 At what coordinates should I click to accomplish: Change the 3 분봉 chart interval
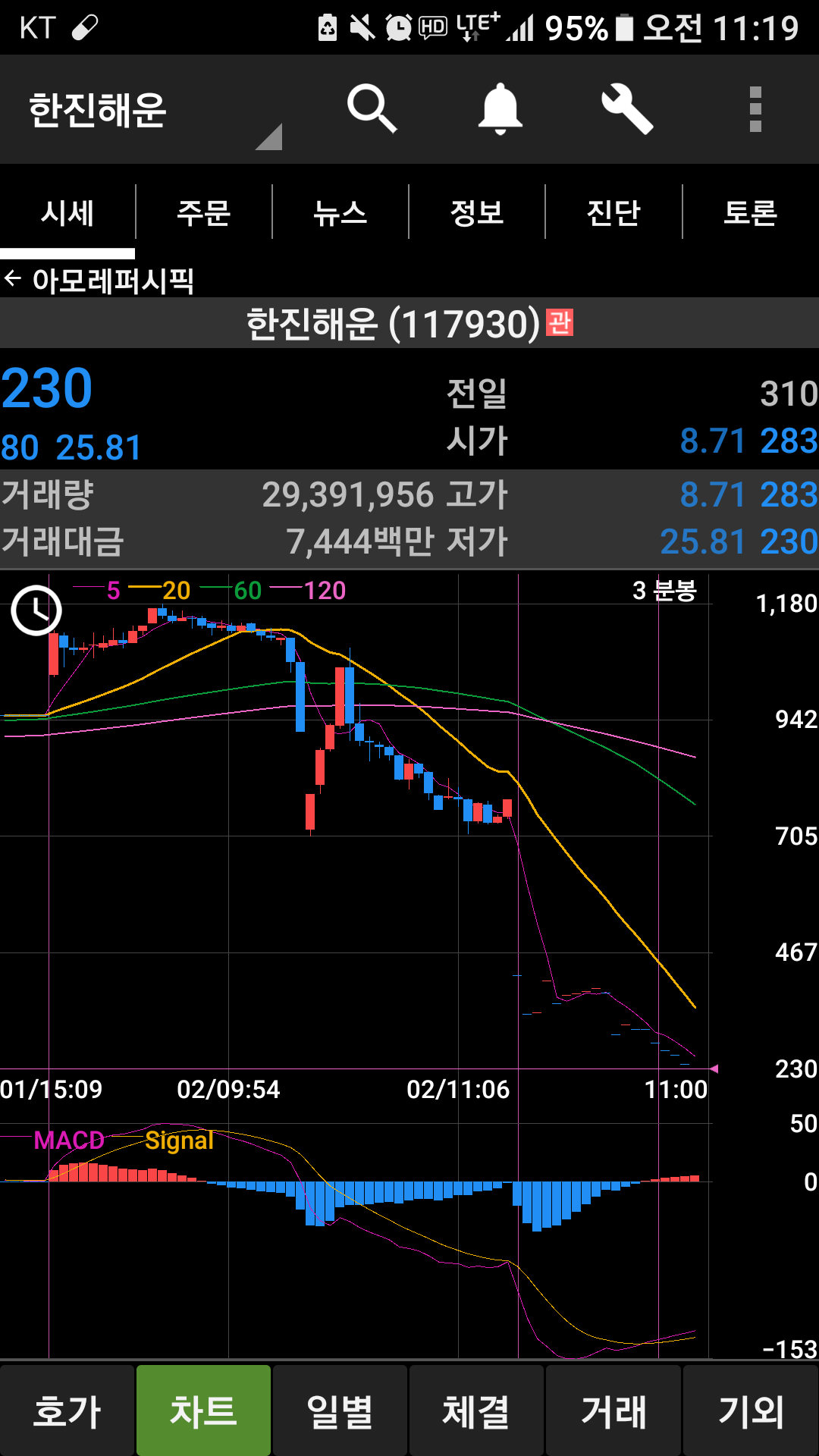tap(664, 590)
